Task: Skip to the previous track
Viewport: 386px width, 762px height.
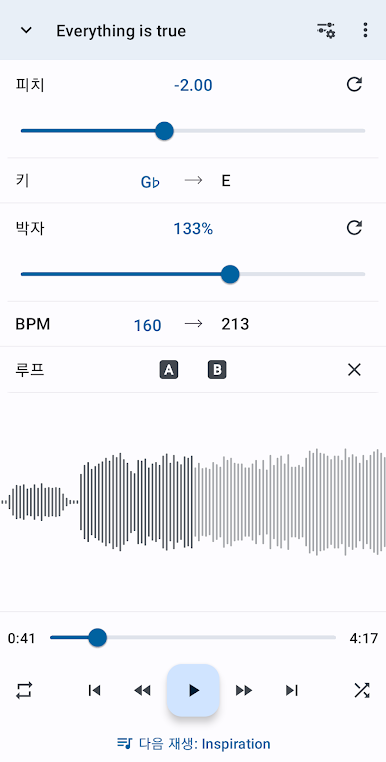Action: [x=94, y=690]
